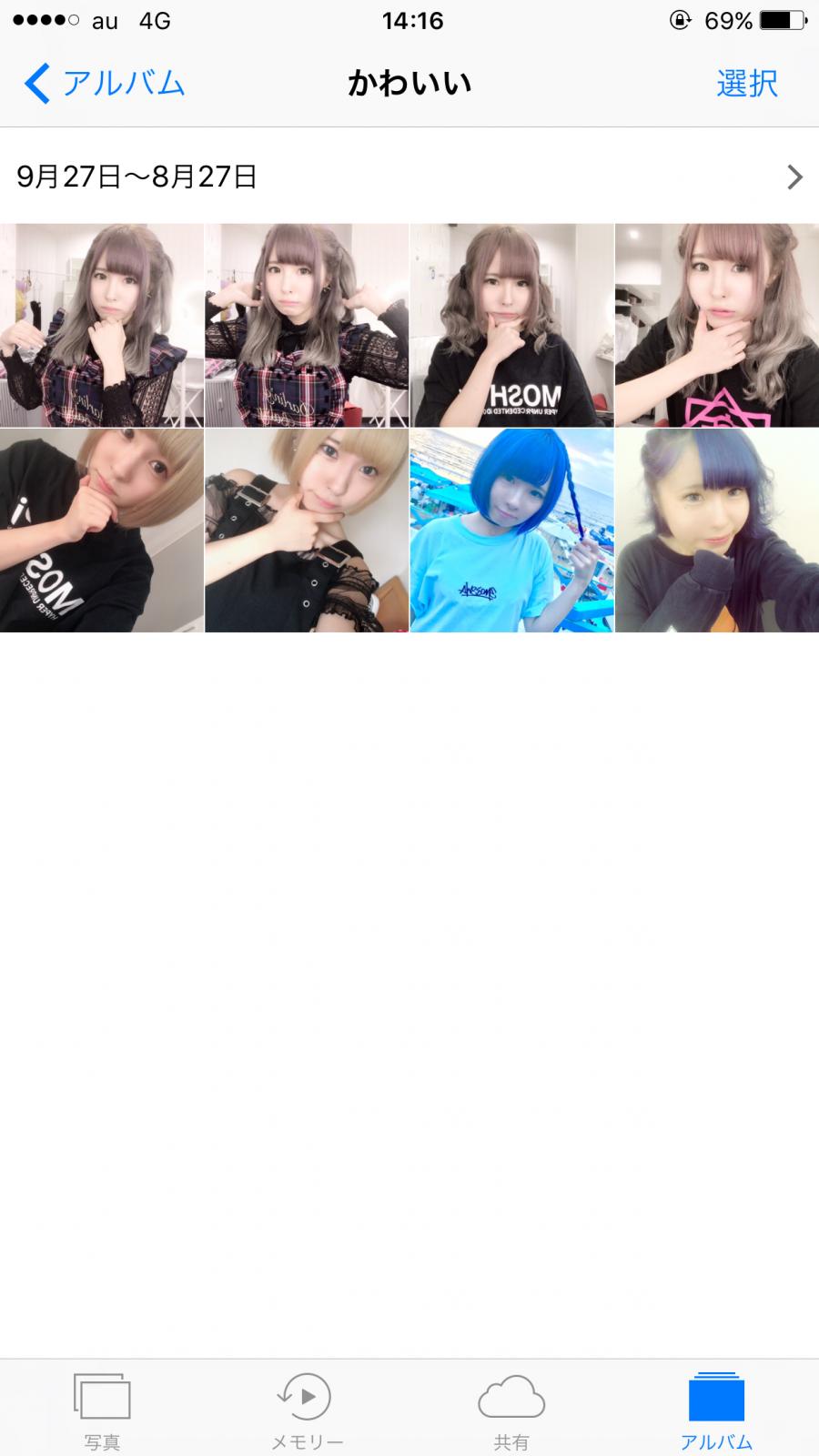Viewport: 819px width, 1456px height.
Task: Open the photo with black MOSH shirt and twin tails
Action: coord(511,325)
